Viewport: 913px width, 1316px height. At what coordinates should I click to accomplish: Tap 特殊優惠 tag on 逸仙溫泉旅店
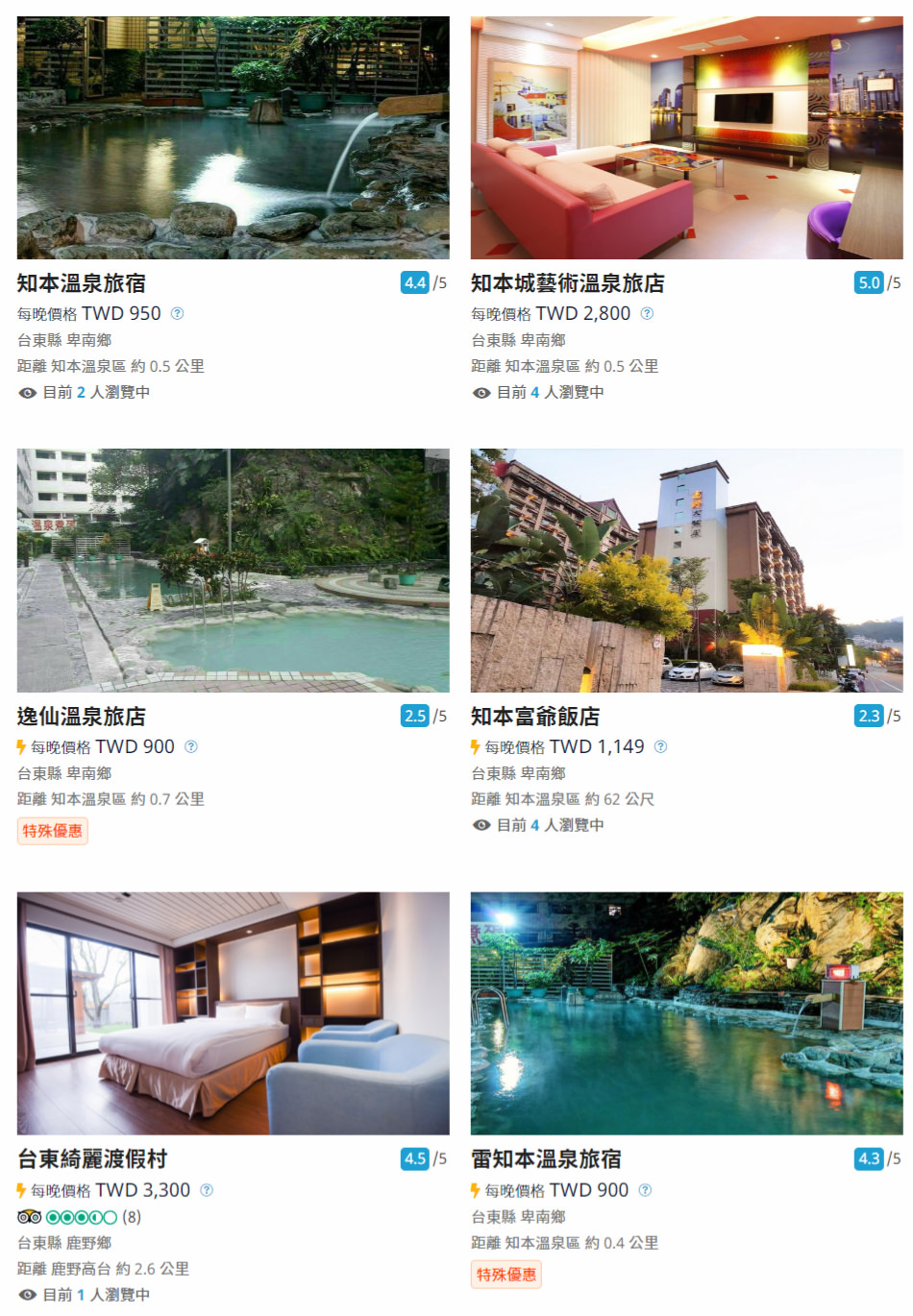pos(53,831)
